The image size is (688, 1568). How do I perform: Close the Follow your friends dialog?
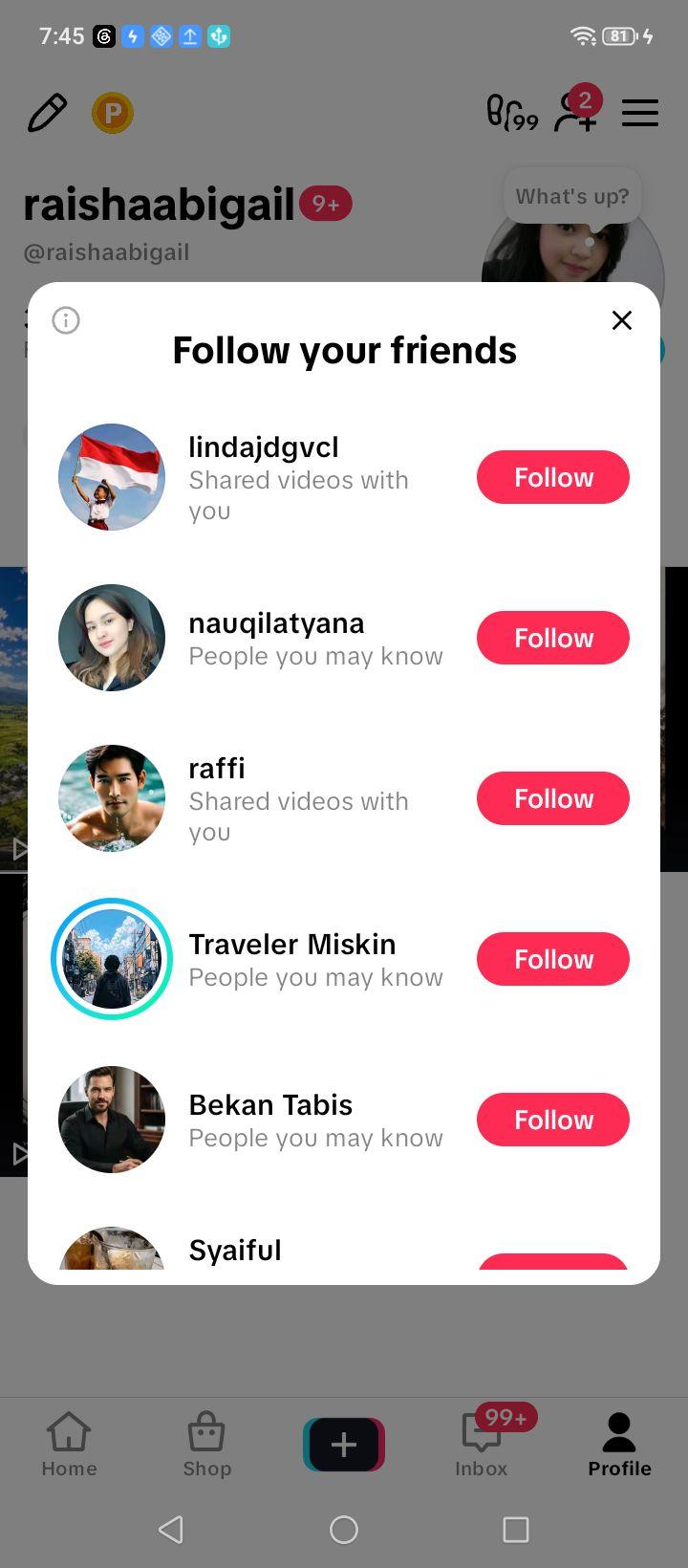(622, 320)
